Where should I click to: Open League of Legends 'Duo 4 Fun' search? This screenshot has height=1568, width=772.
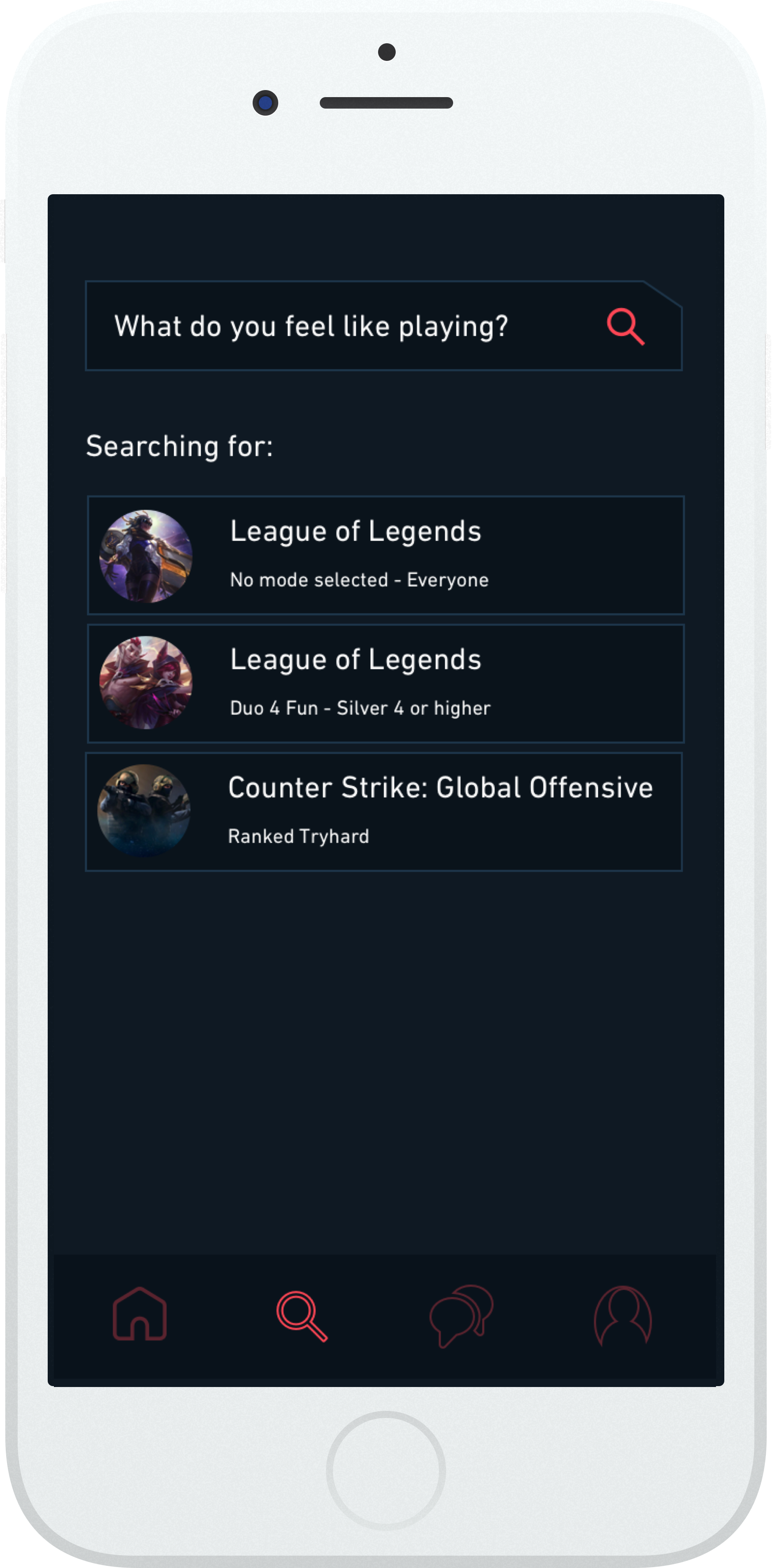[386, 683]
